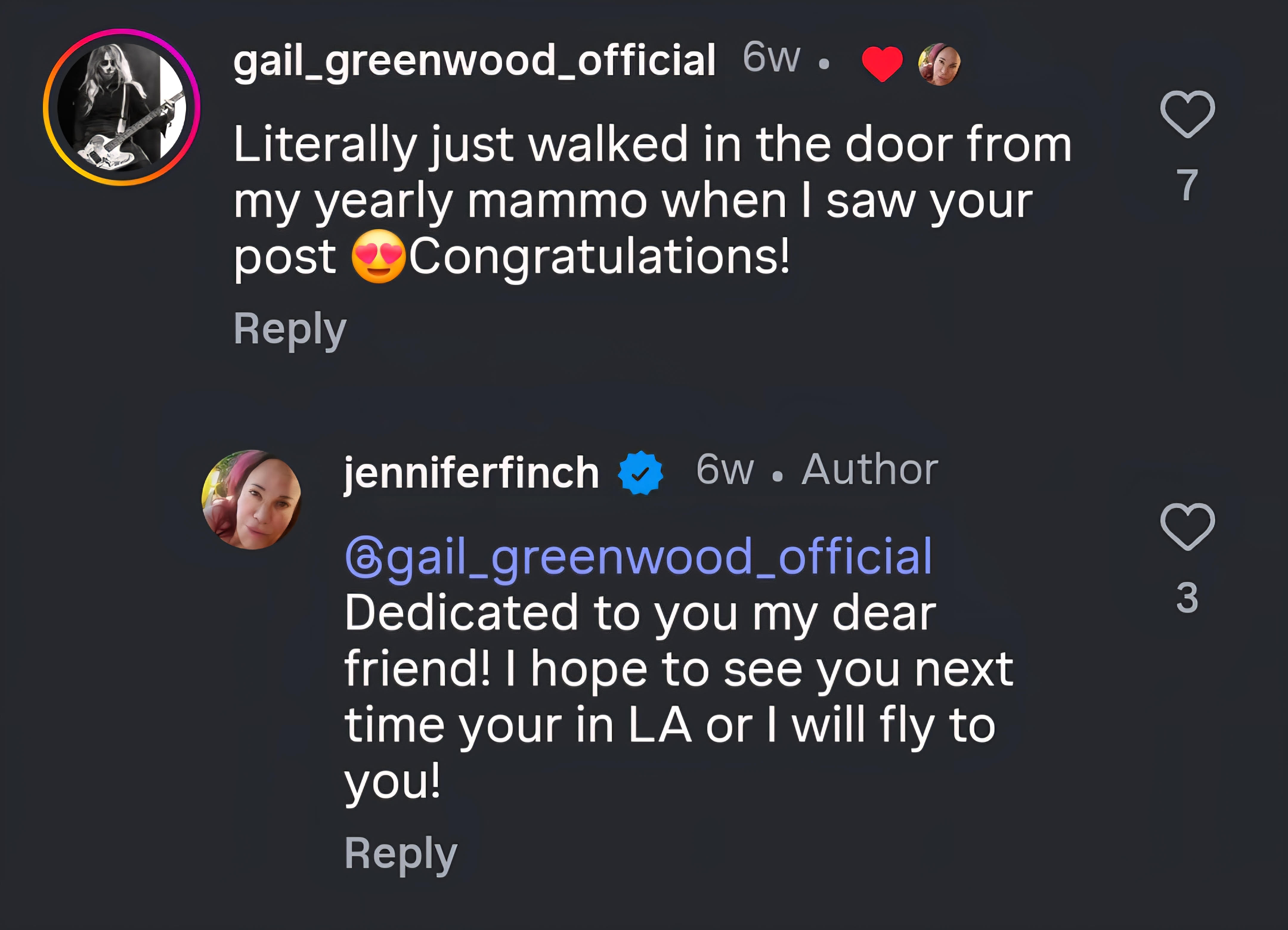
Task: Open the jenniferfinch username
Action: pos(471,472)
